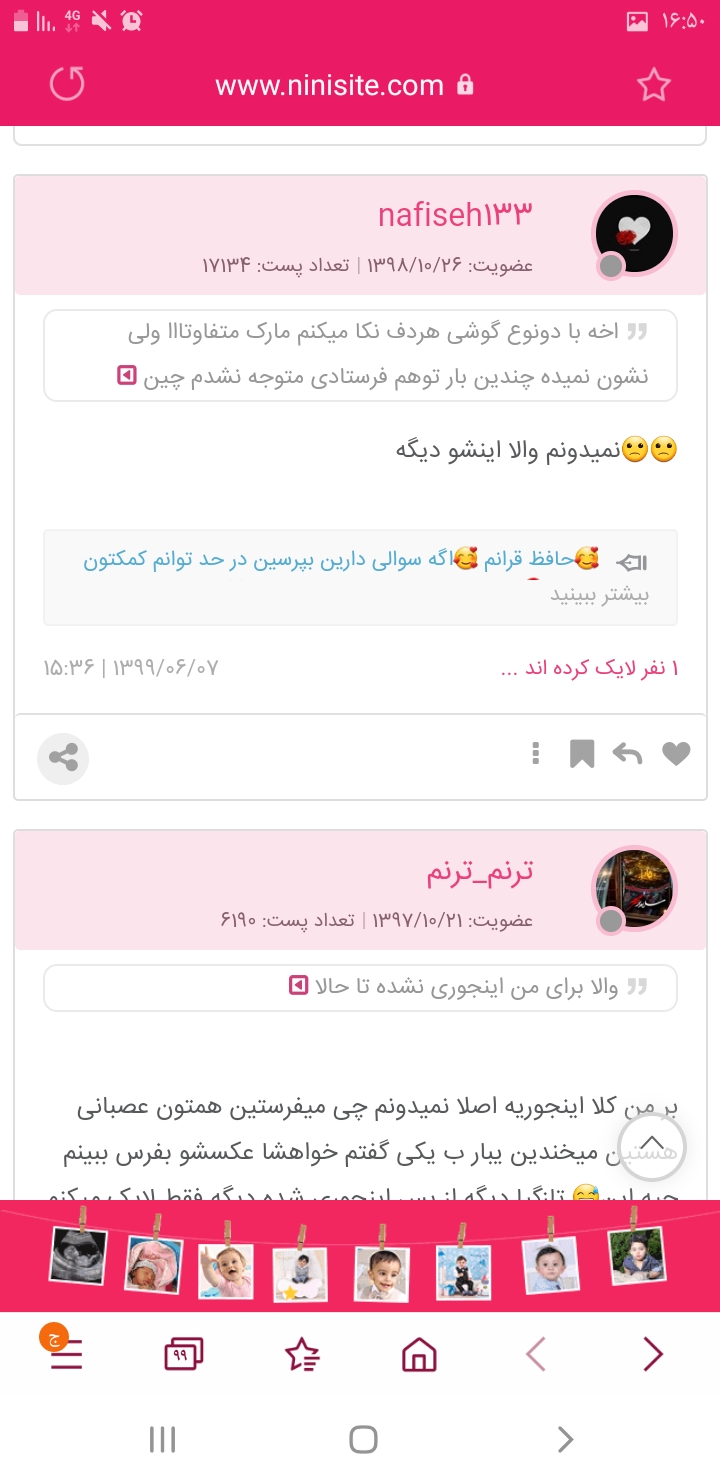The image size is (720, 1480).
Task: Open the nafiseh133 username link
Action: (455, 213)
